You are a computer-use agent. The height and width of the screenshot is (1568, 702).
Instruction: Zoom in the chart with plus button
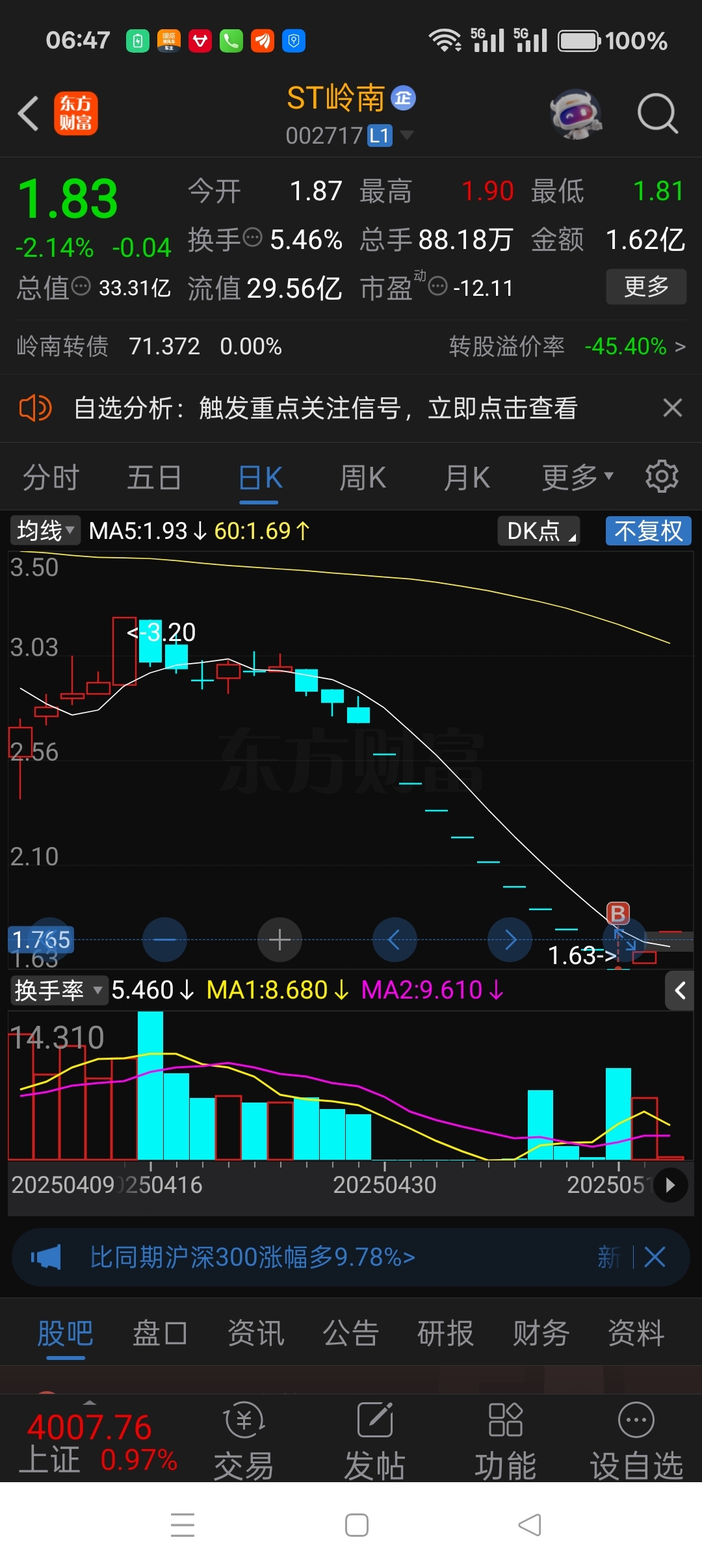pyautogui.click(x=279, y=939)
